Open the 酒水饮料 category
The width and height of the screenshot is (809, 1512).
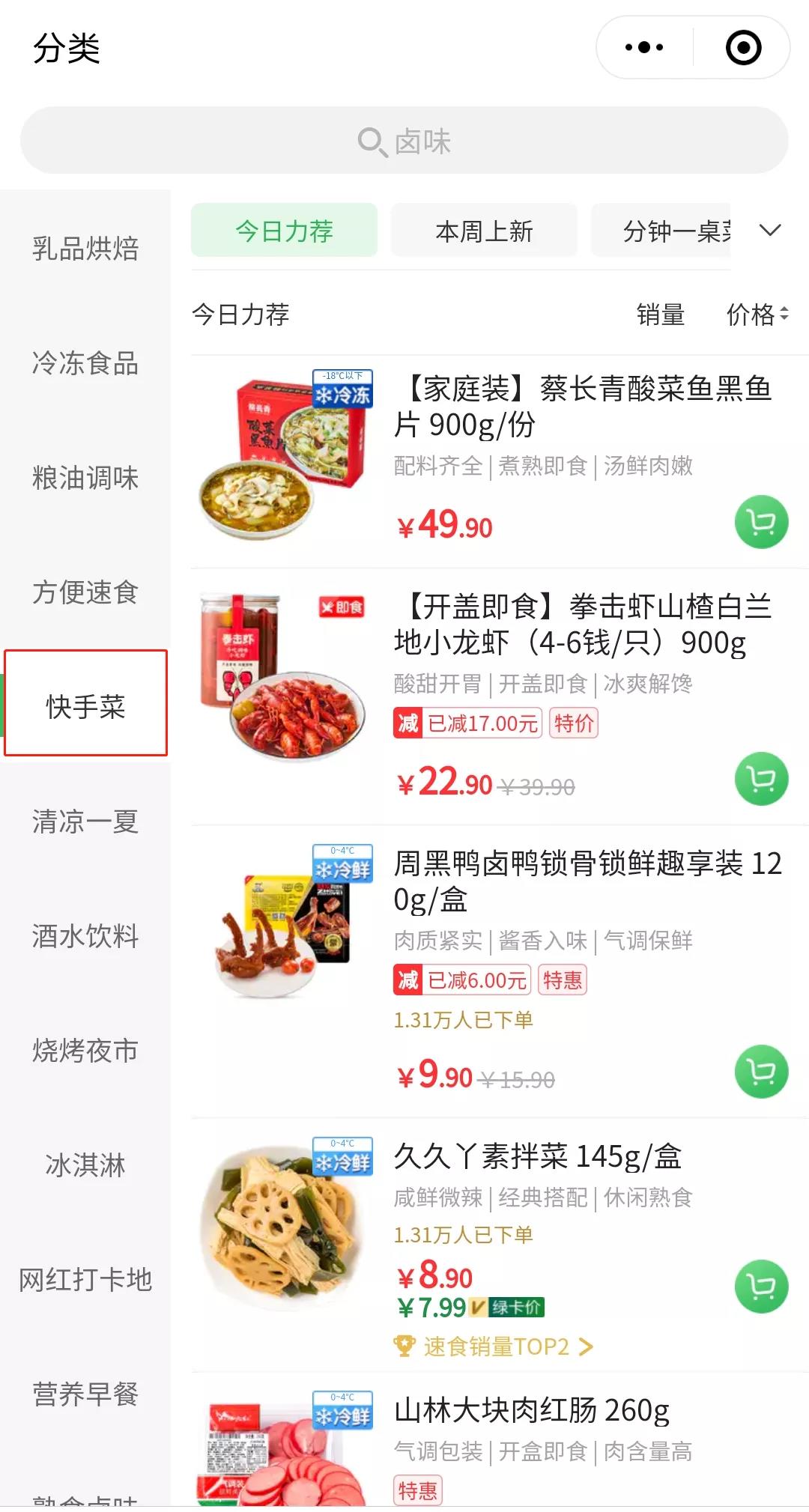85,936
